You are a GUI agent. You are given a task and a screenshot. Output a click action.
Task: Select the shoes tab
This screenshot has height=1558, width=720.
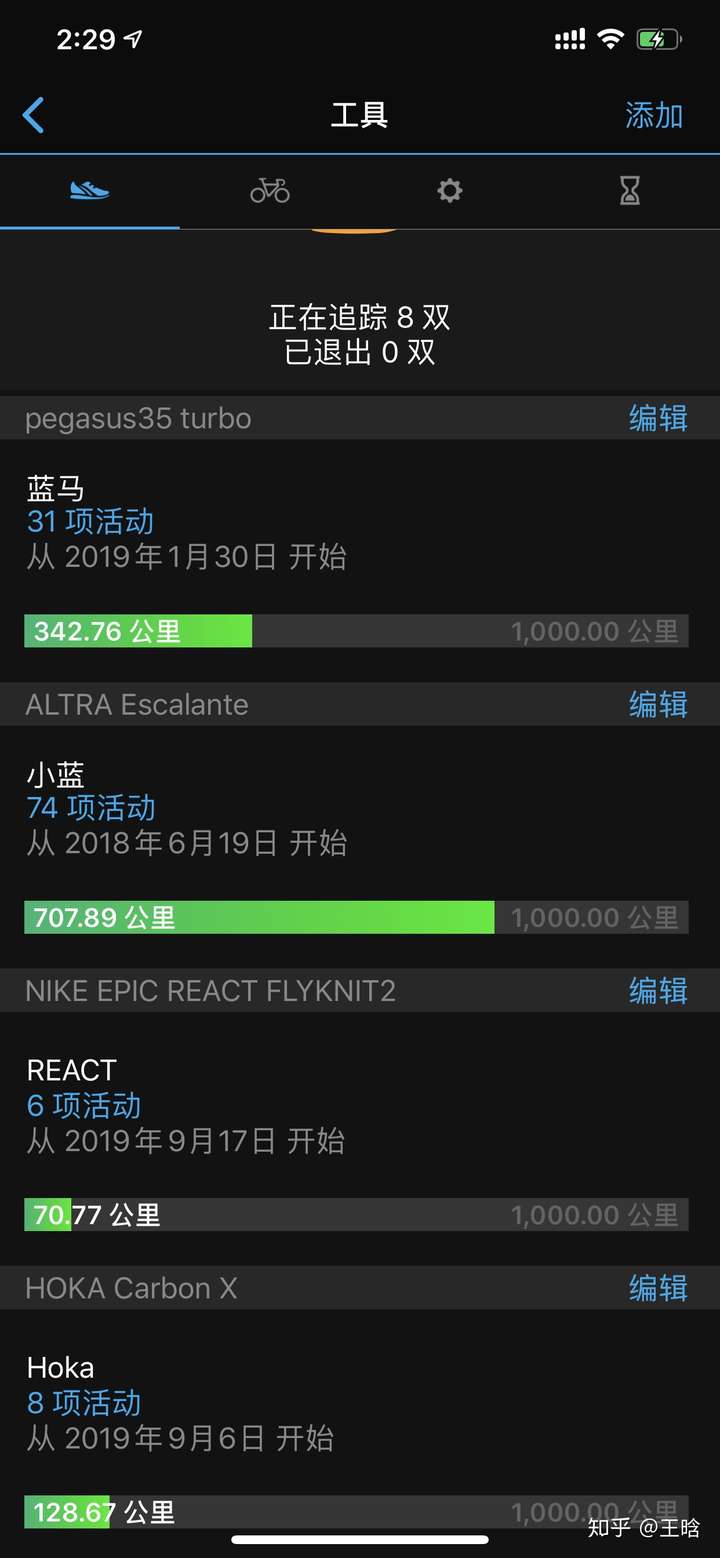click(90, 190)
